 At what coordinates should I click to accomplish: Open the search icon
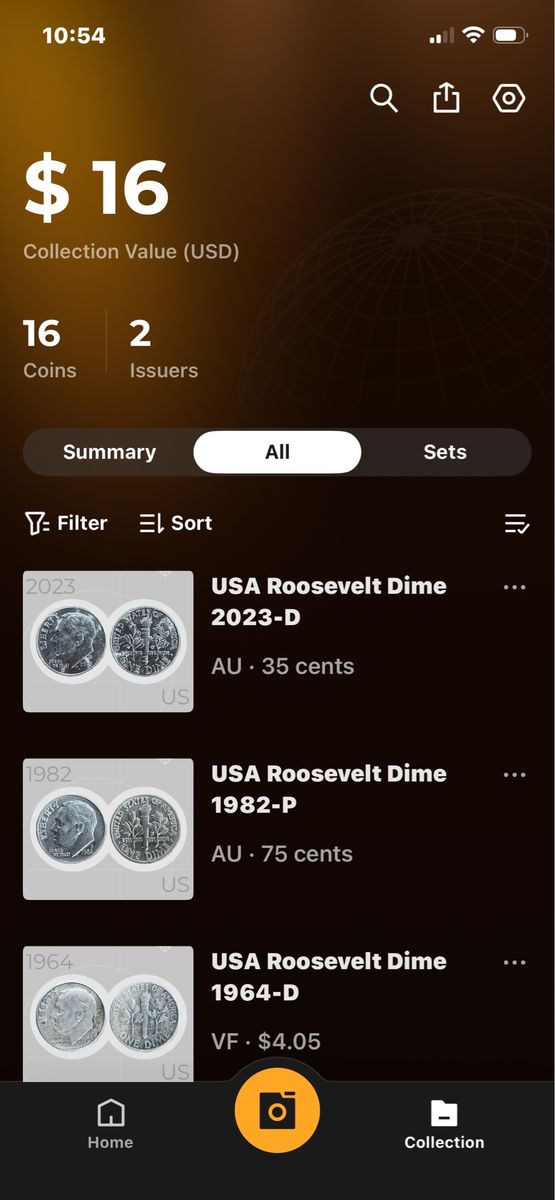pyautogui.click(x=384, y=98)
